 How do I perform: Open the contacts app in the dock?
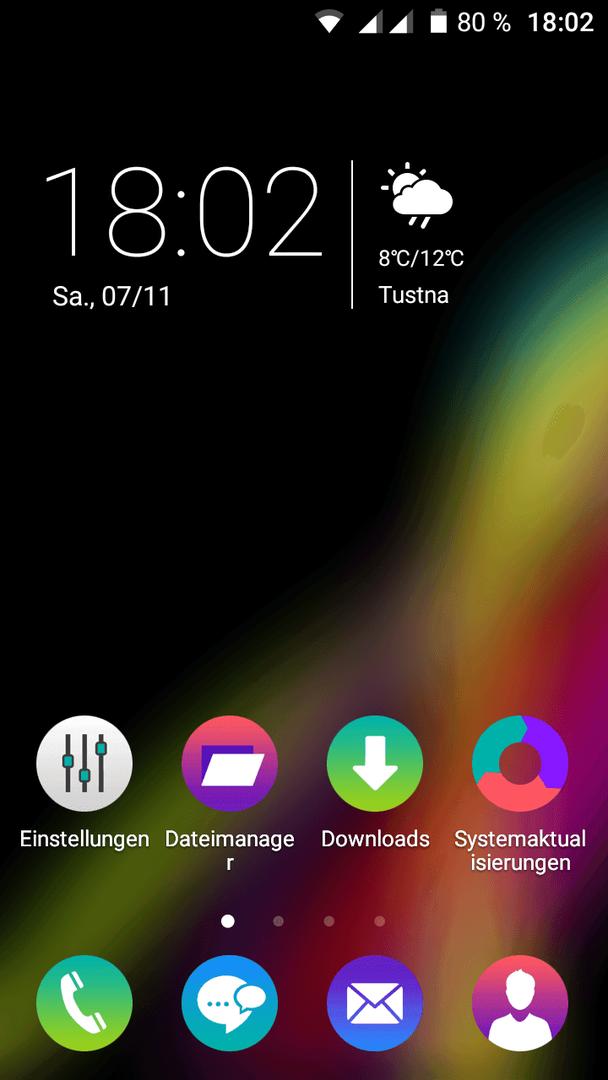point(520,1003)
